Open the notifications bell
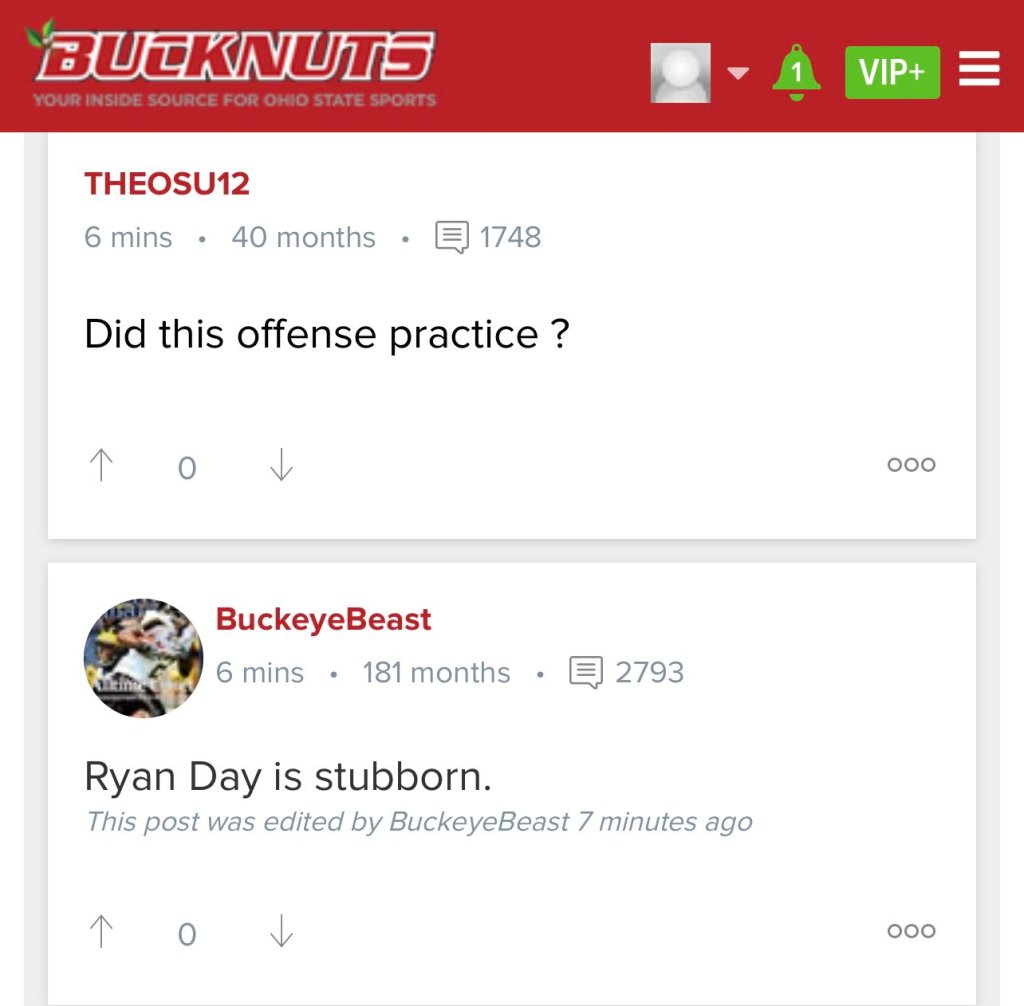Viewport: 1024px width, 1006px height. click(796, 72)
